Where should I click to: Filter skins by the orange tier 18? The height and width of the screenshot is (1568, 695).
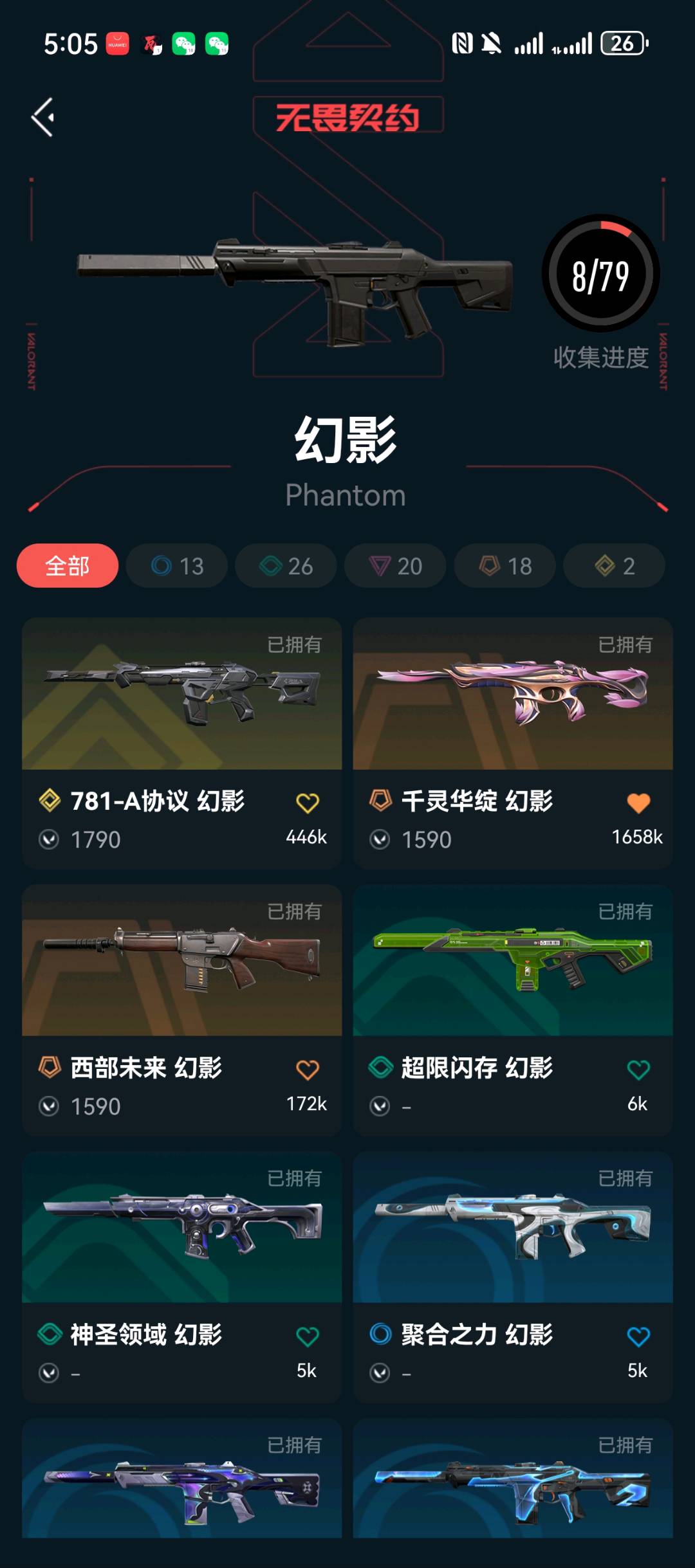[x=505, y=566]
